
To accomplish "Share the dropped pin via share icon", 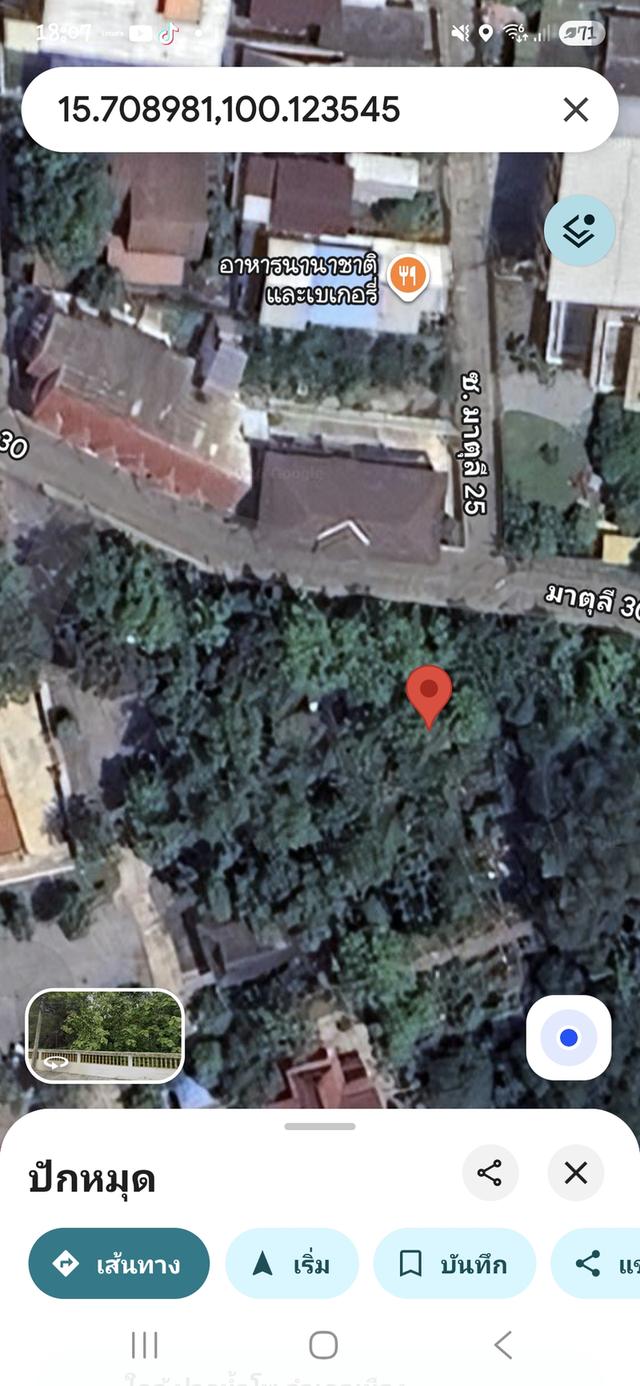I will point(489,1173).
